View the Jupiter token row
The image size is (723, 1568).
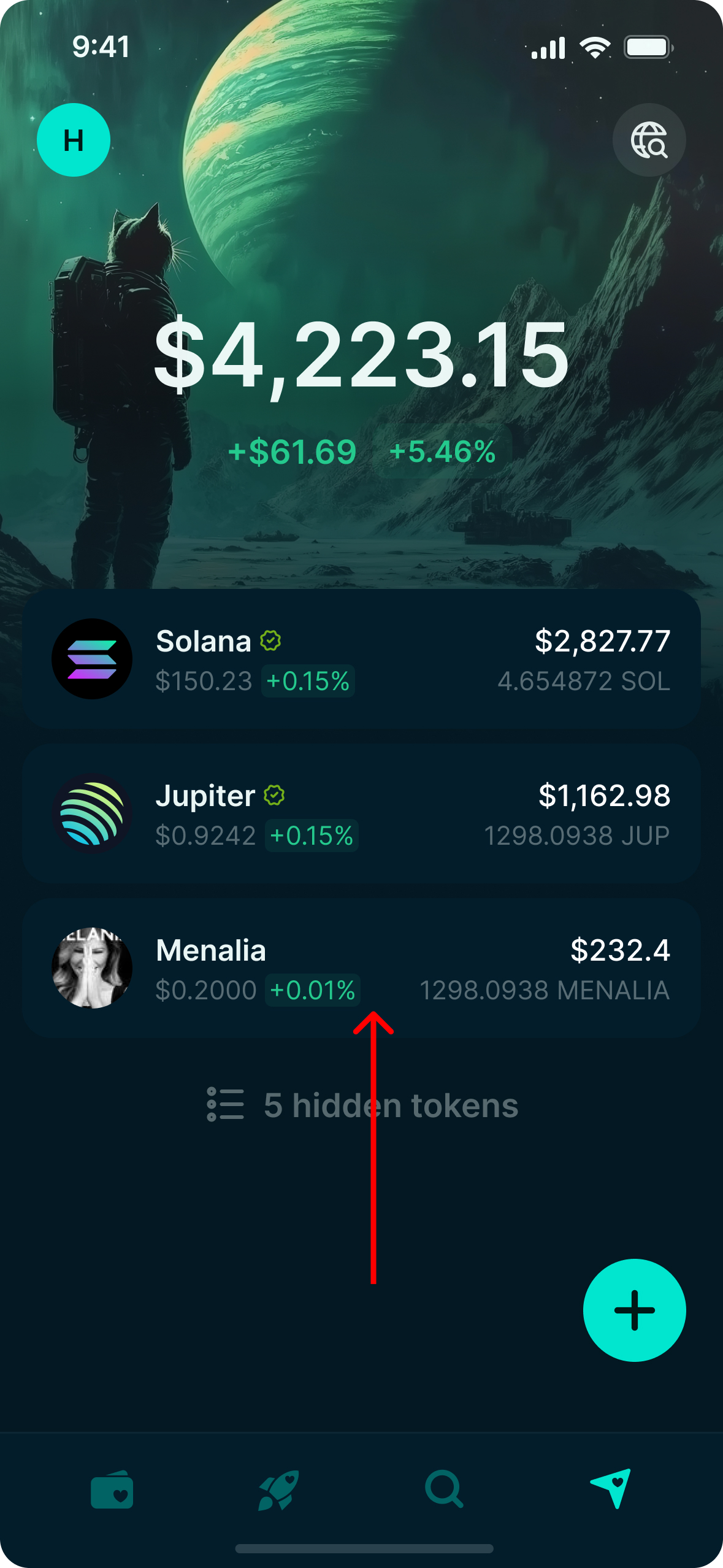(361, 813)
